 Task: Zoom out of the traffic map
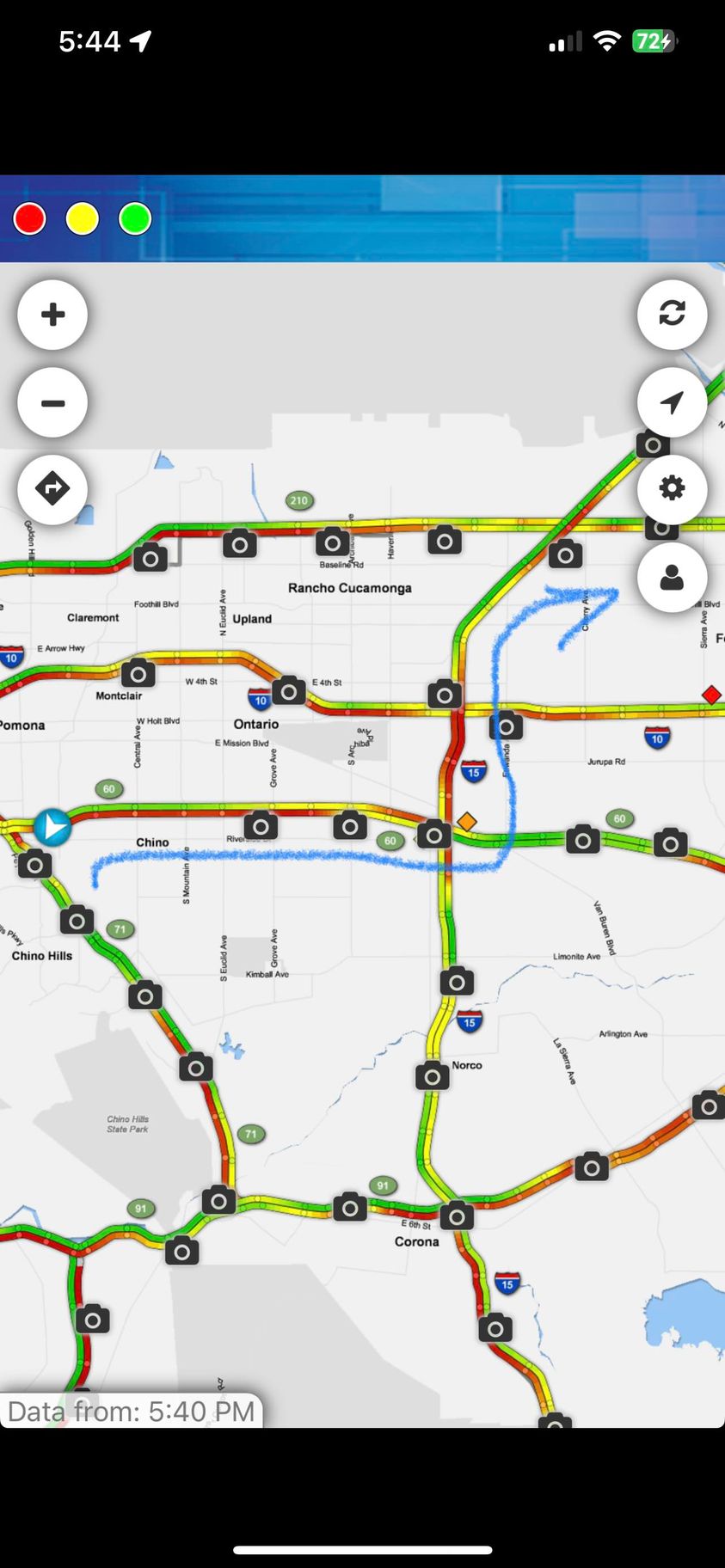coord(52,403)
